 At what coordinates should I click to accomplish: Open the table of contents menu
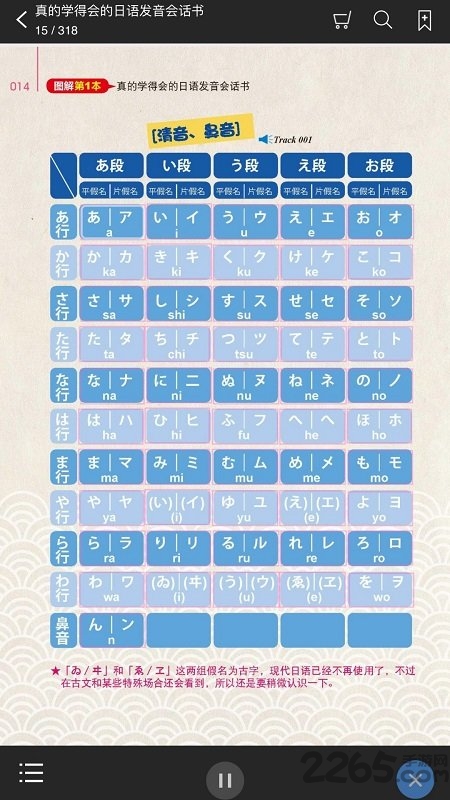click(31, 773)
